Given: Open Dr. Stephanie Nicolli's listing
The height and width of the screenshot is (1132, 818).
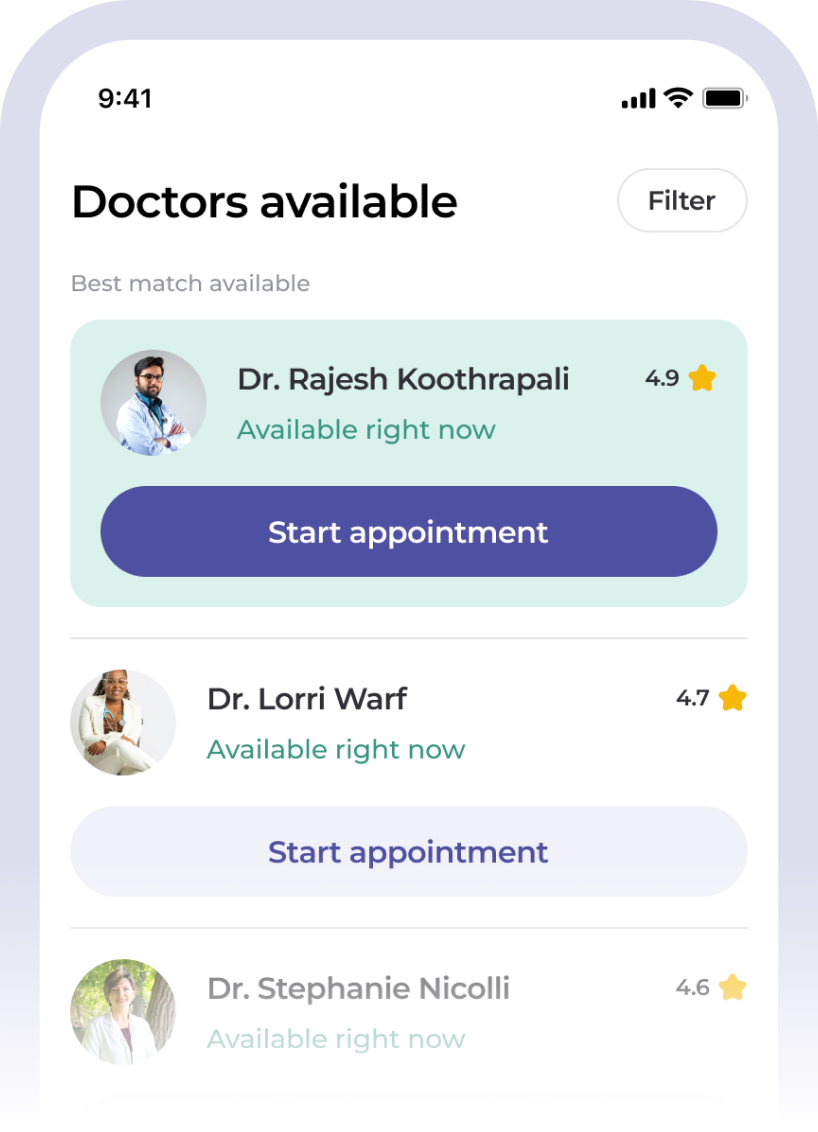Looking at the screenshot, I should (358, 989).
